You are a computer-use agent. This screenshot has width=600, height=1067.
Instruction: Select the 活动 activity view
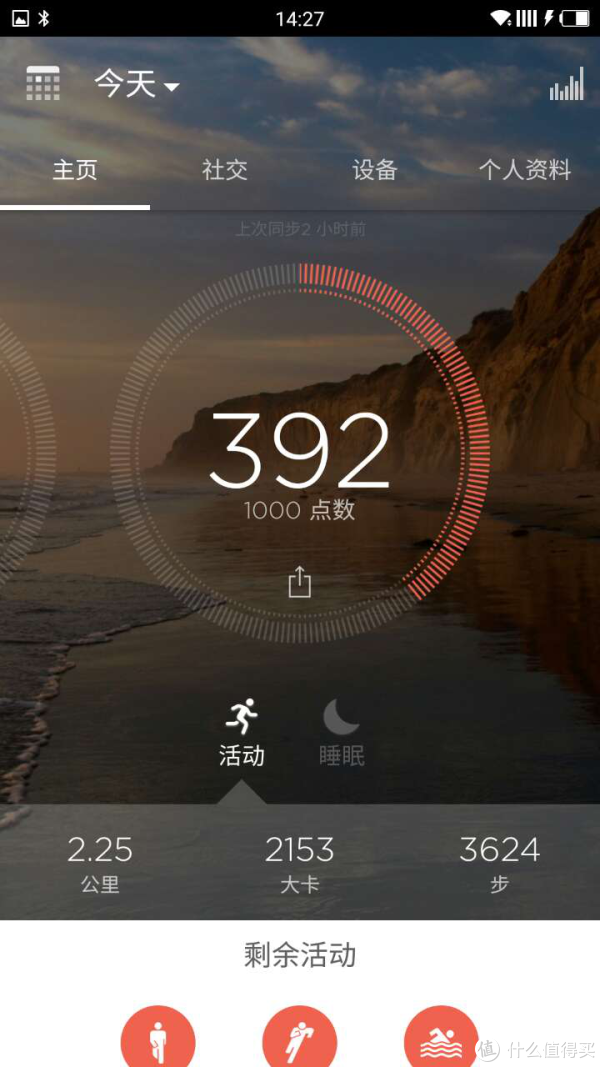pos(242,733)
